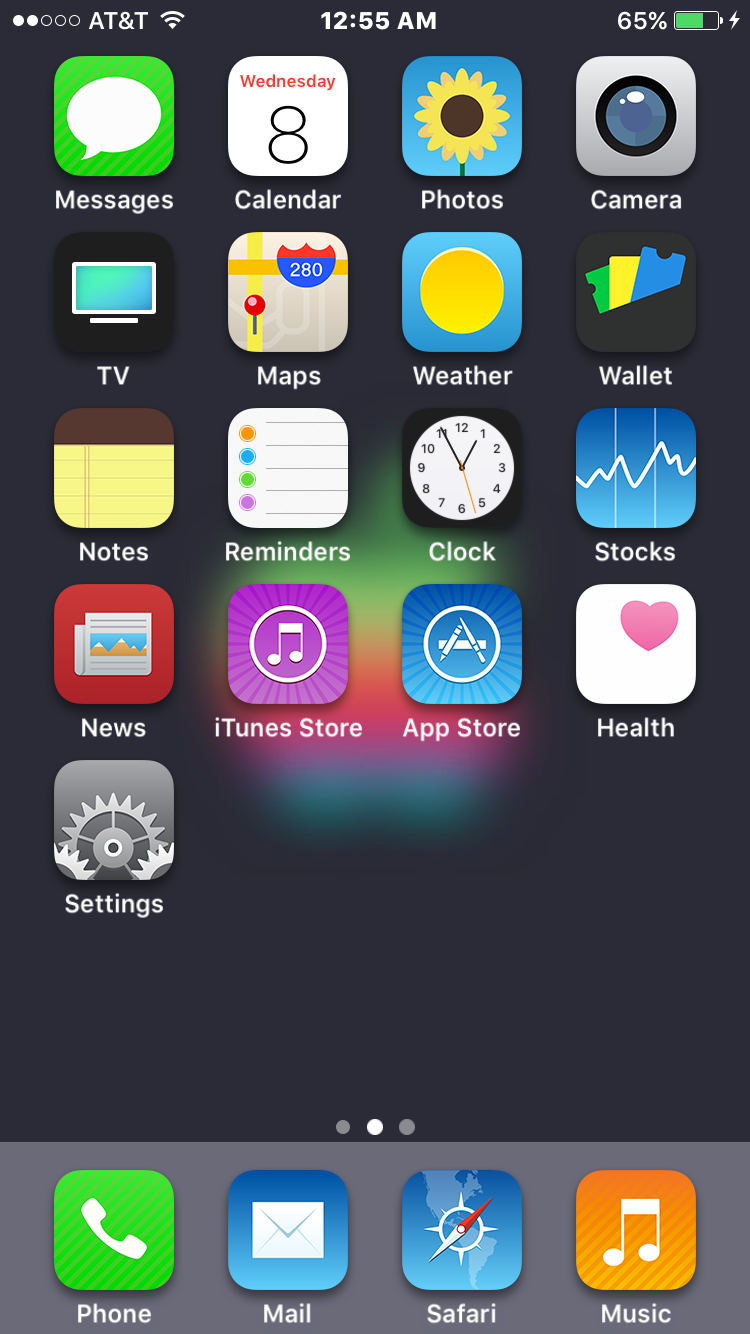The image size is (750, 1334).
Task: Open the News app
Action: 114,644
